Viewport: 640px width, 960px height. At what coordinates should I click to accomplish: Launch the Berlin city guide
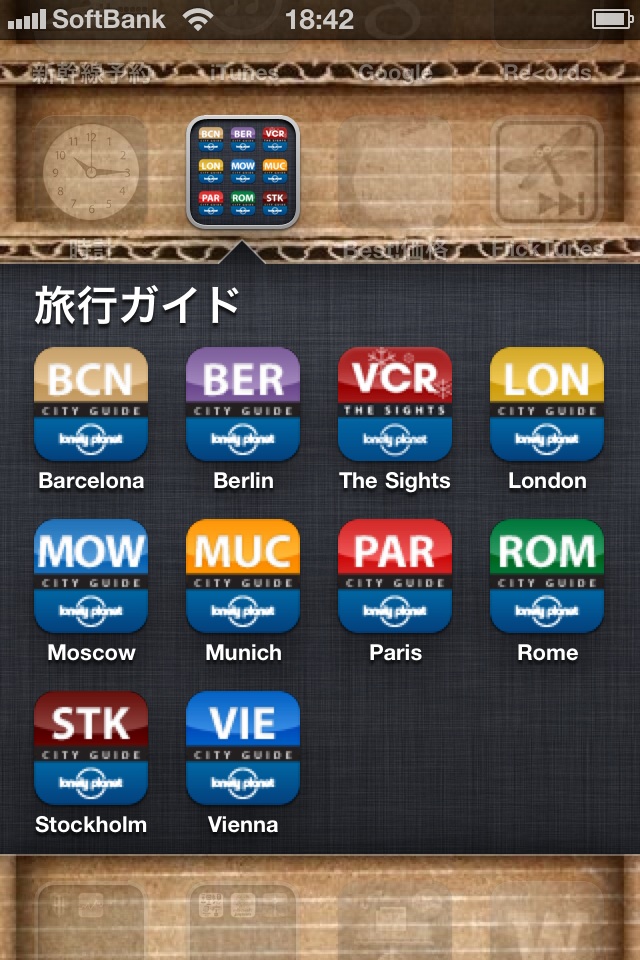tap(243, 404)
